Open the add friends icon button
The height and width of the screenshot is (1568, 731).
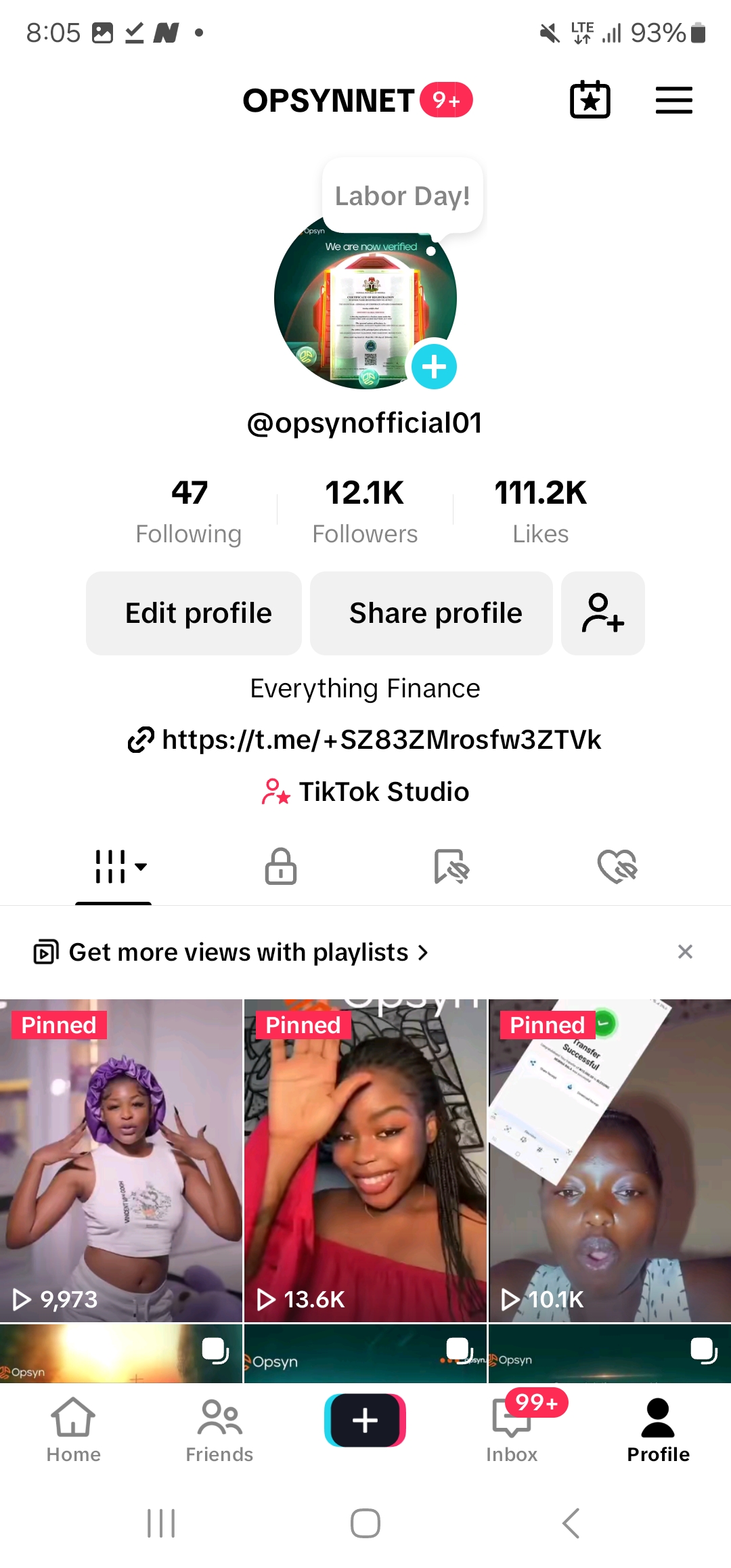602,613
